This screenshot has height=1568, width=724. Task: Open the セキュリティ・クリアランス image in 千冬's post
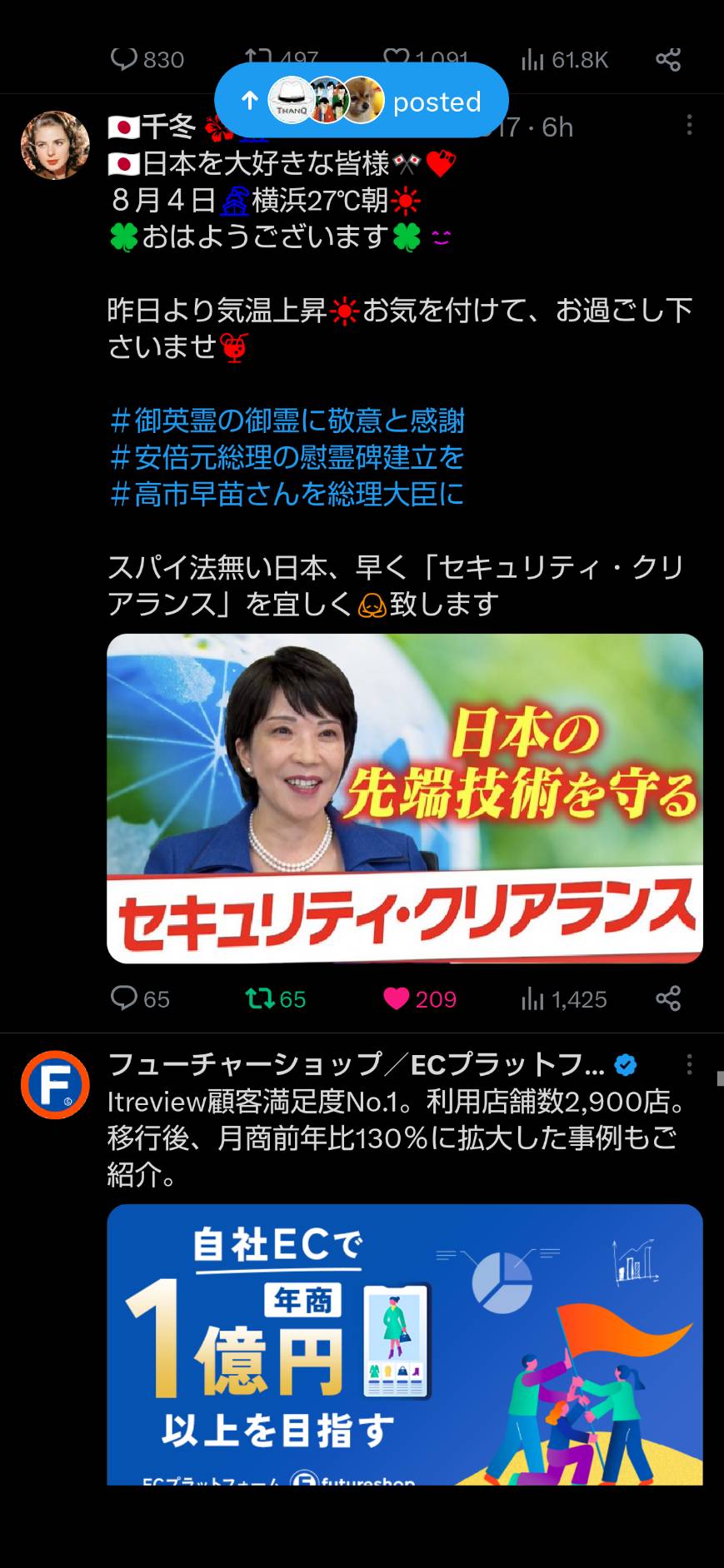coord(405,799)
